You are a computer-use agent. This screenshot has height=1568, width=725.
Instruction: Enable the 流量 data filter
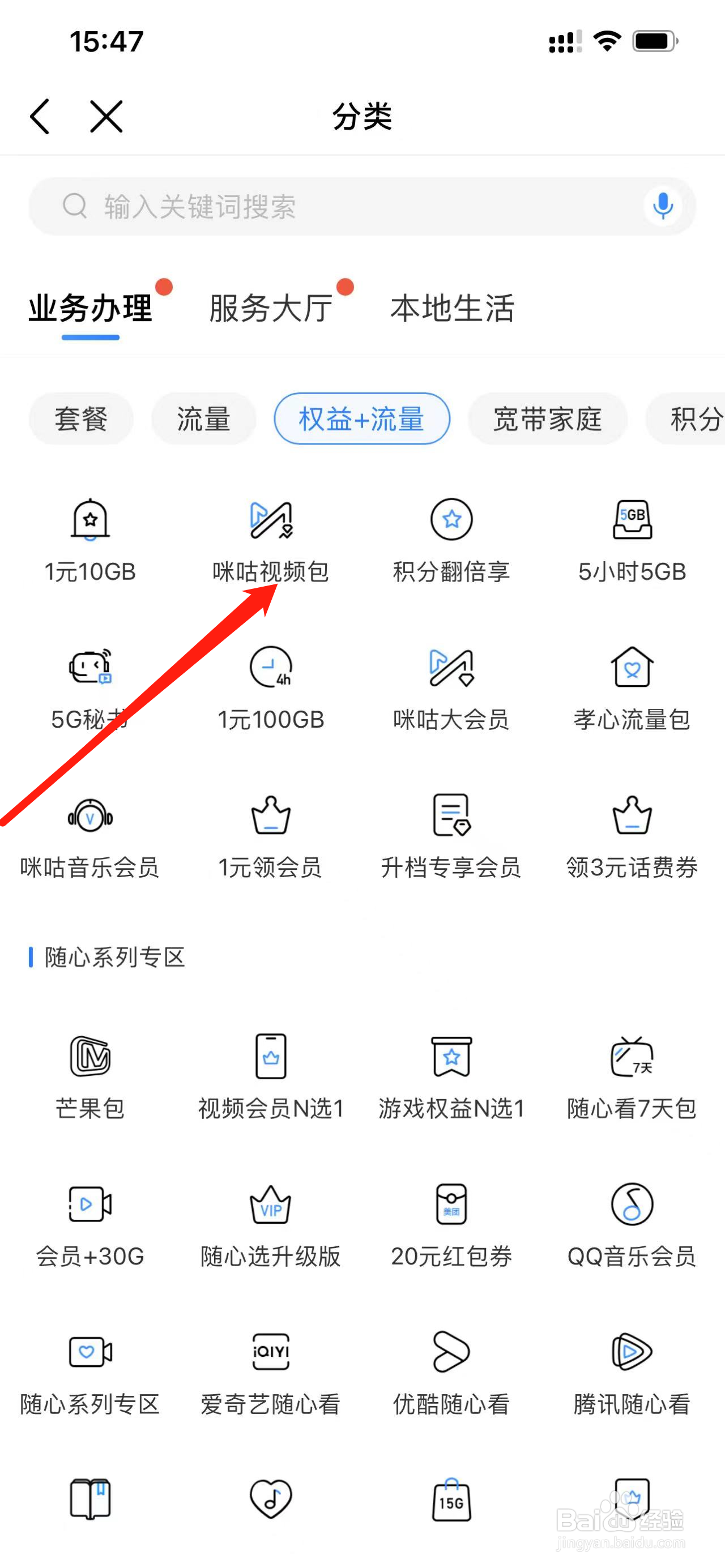coord(203,419)
